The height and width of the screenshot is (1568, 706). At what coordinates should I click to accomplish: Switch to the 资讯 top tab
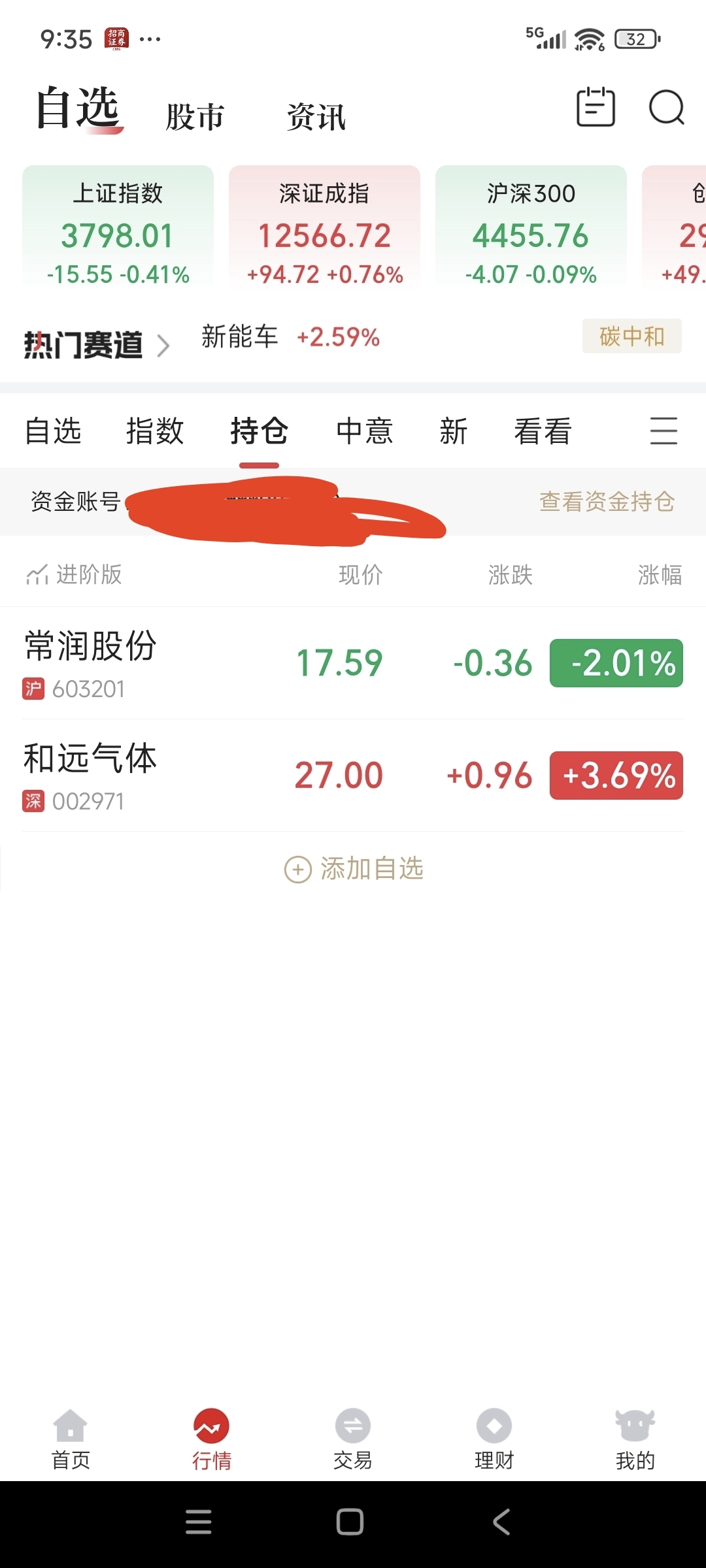pyautogui.click(x=316, y=117)
